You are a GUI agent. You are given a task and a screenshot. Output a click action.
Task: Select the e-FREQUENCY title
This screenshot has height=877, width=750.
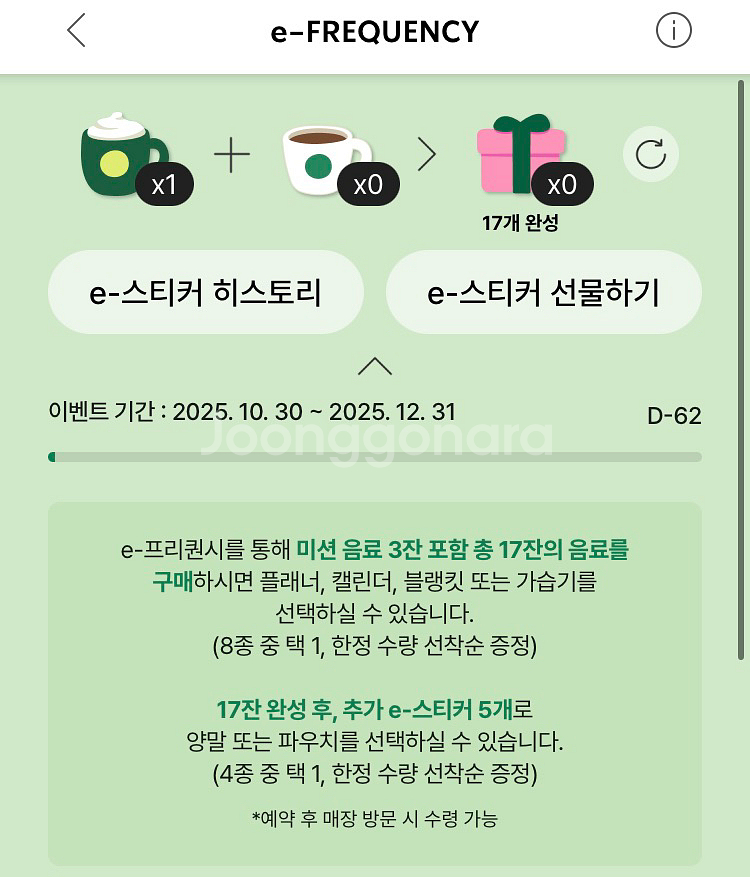[375, 30]
